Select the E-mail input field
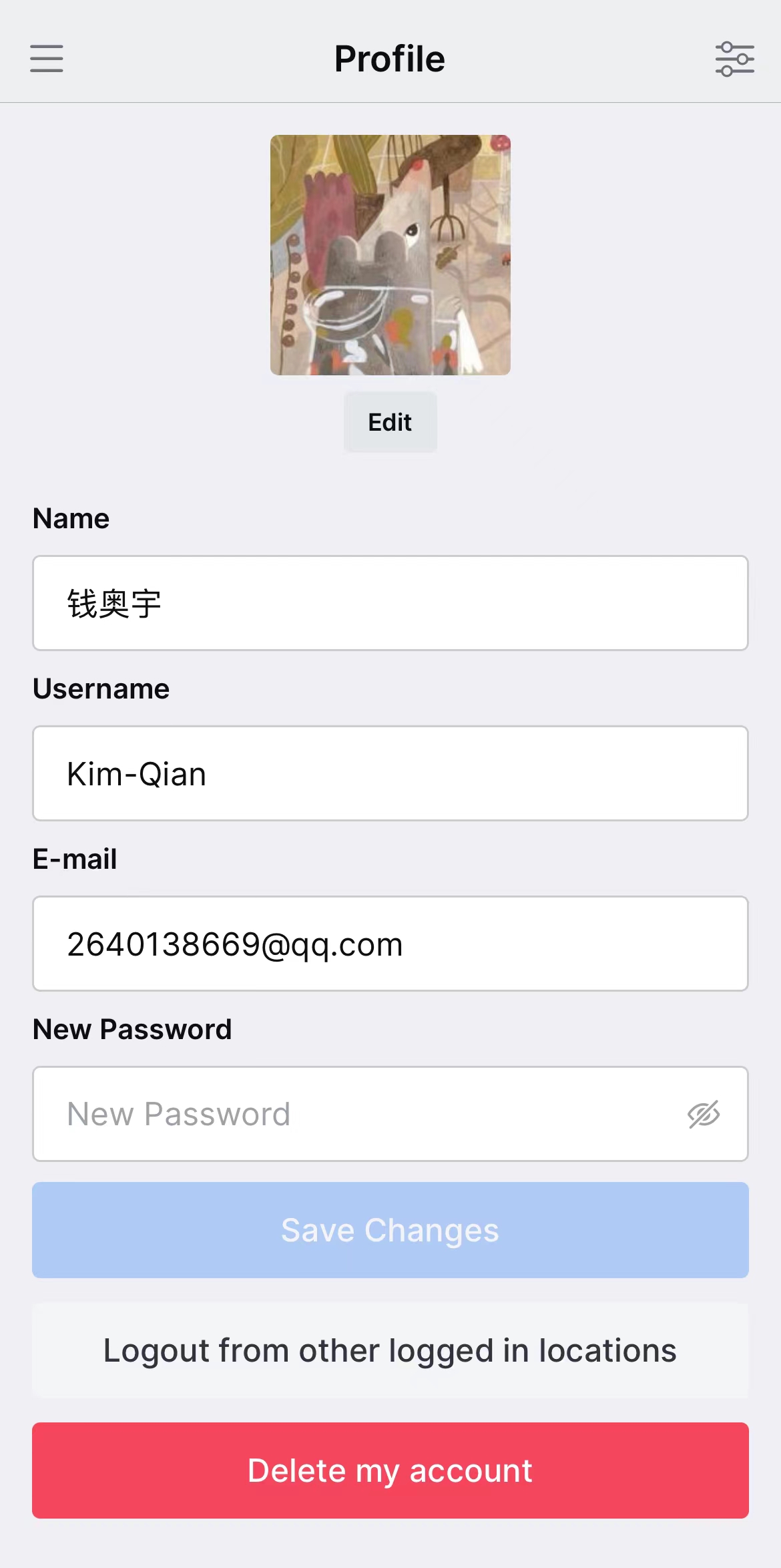 (390, 944)
